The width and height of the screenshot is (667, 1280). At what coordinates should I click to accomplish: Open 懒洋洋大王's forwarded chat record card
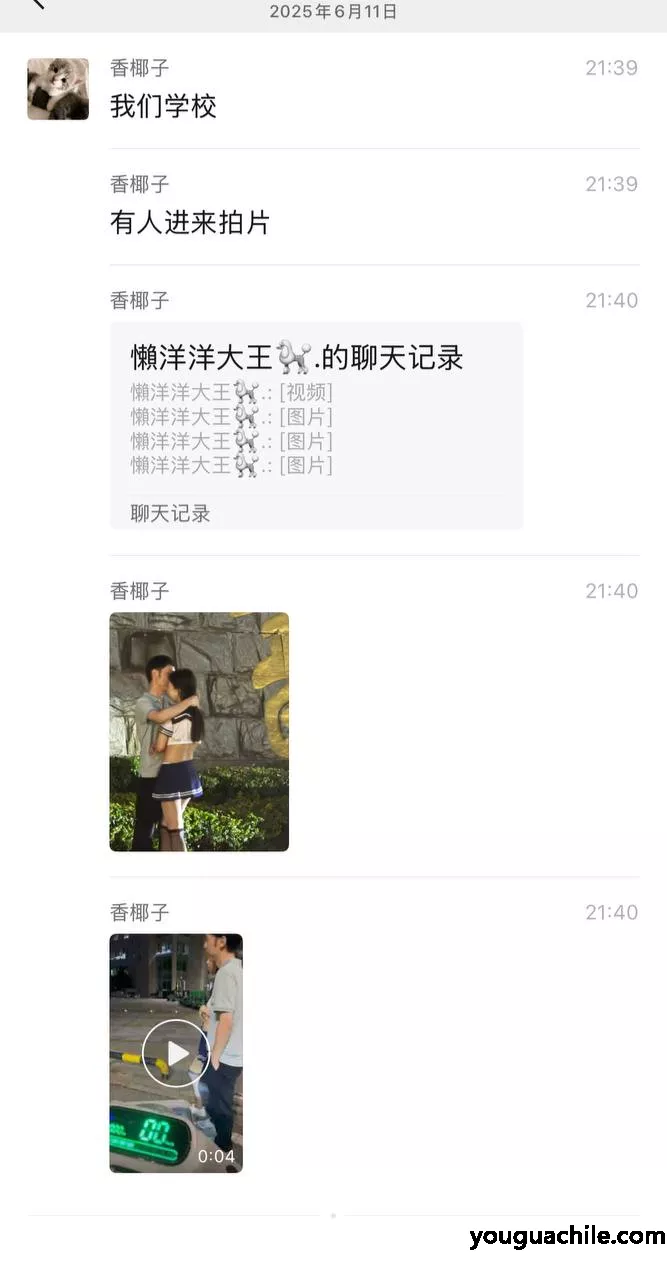coord(316,425)
